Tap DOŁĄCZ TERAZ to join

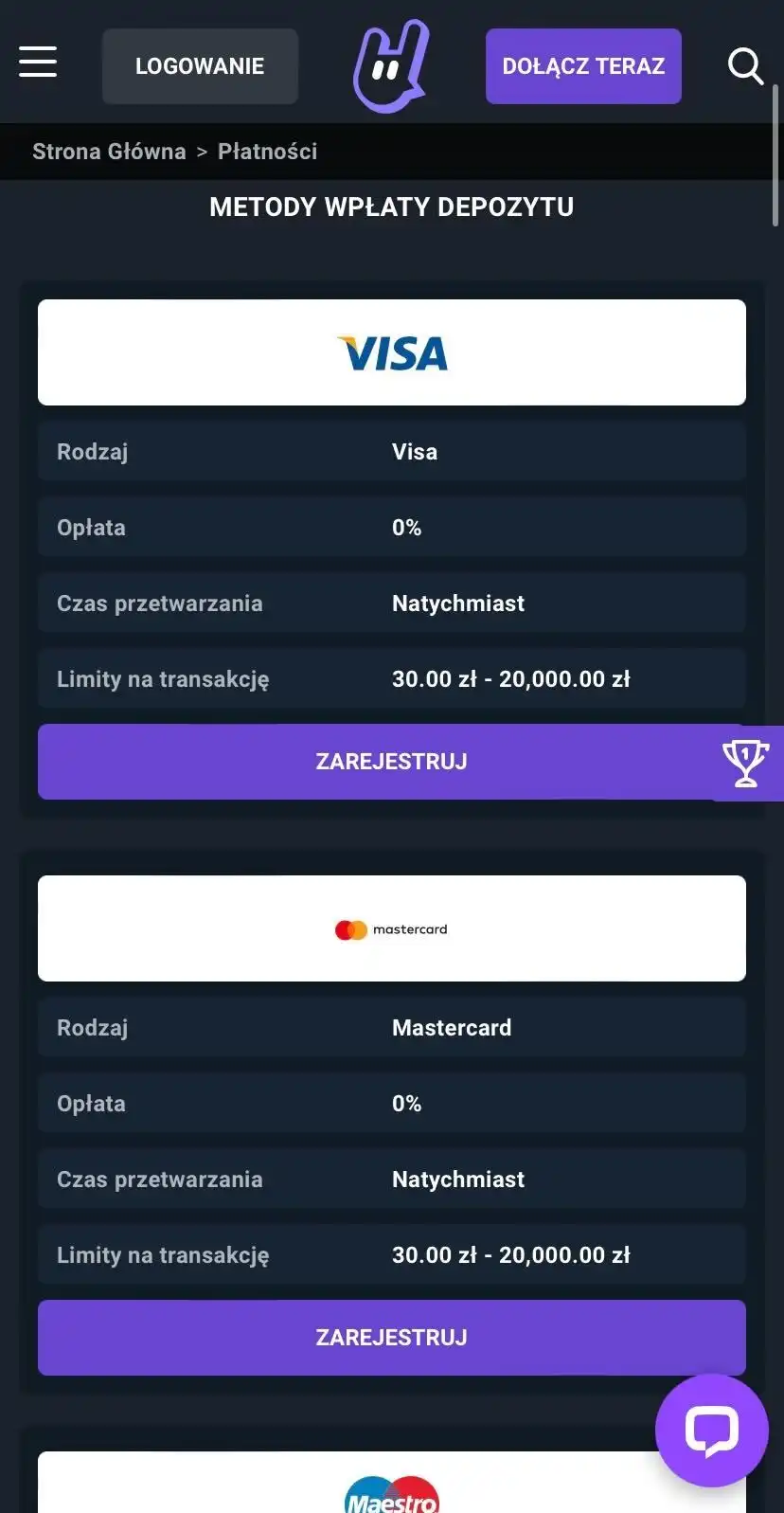pyautogui.click(x=583, y=66)
